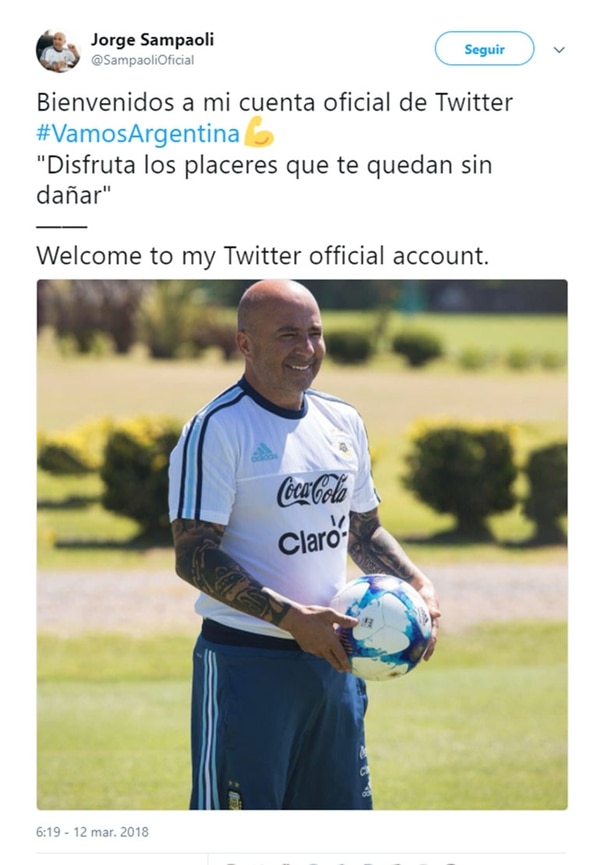Open the @SampaoliOficial handle link
600x865 pixels.
pos(142,61)
